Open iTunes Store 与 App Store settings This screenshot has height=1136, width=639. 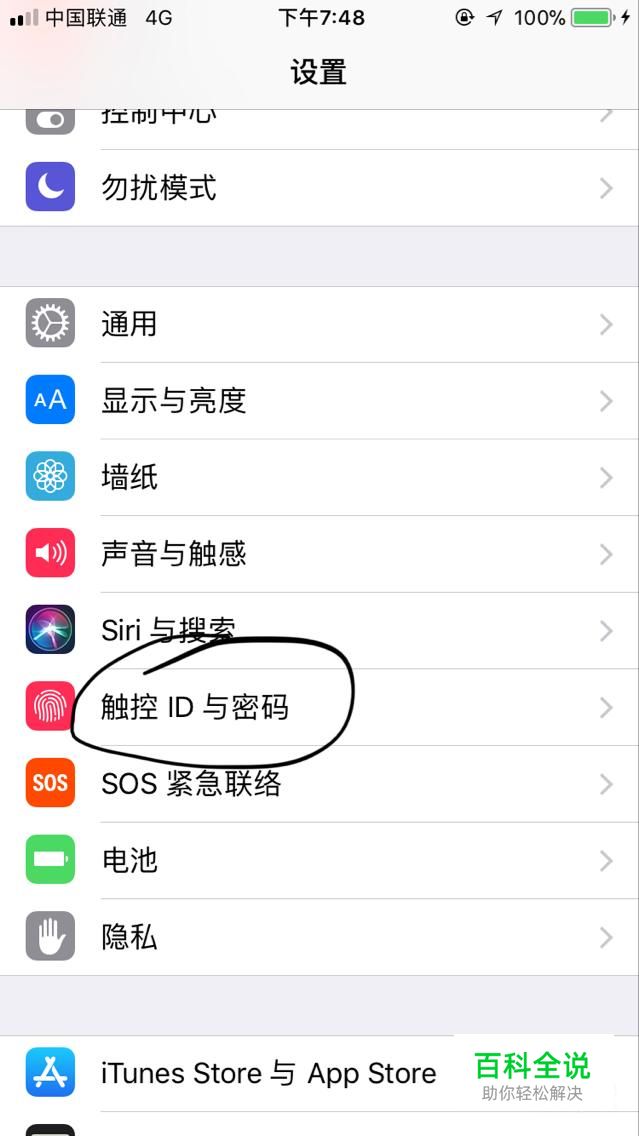pos(268,1073)
